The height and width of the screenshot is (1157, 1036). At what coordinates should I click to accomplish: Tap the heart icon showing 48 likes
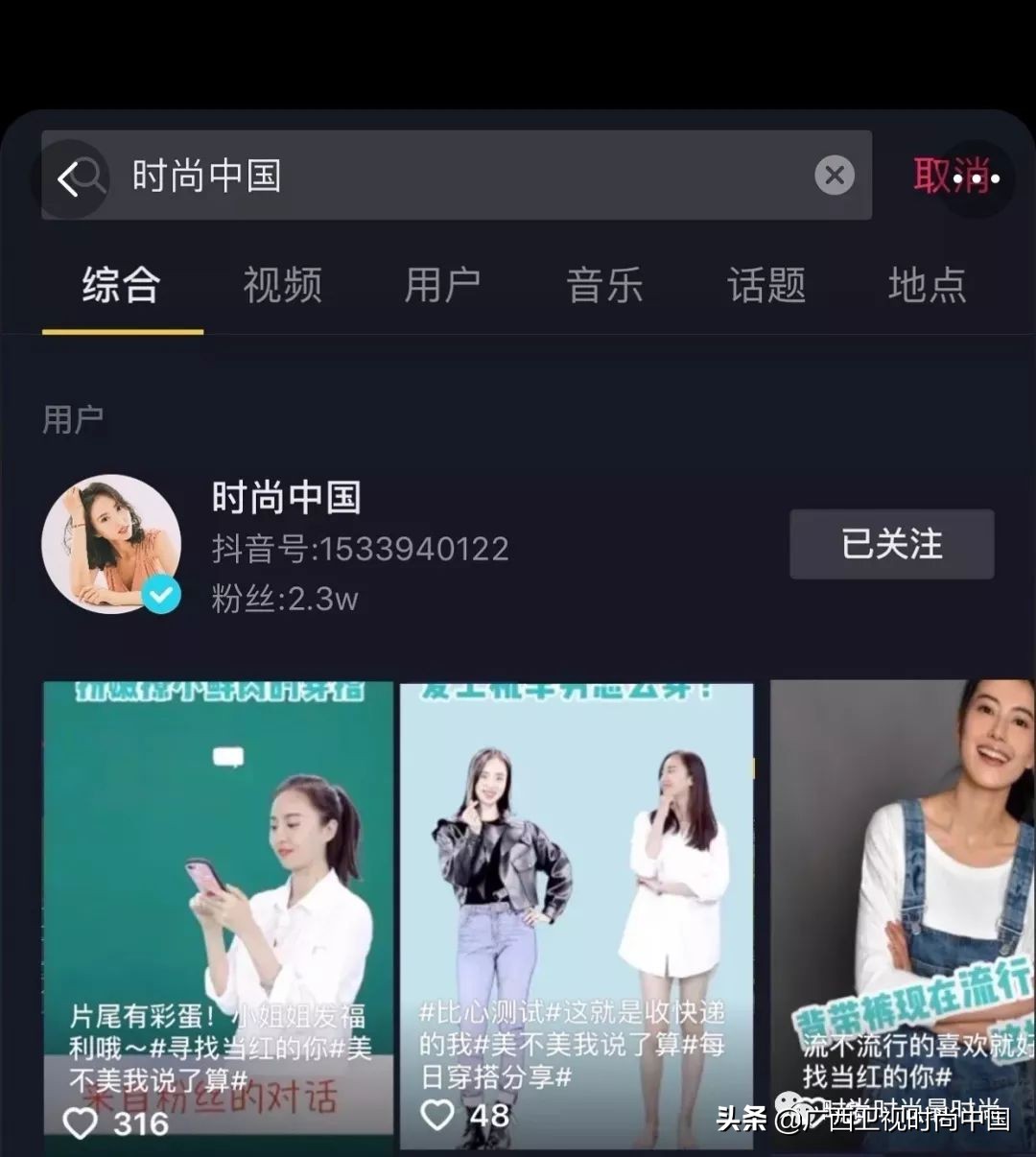(438, 1115)
